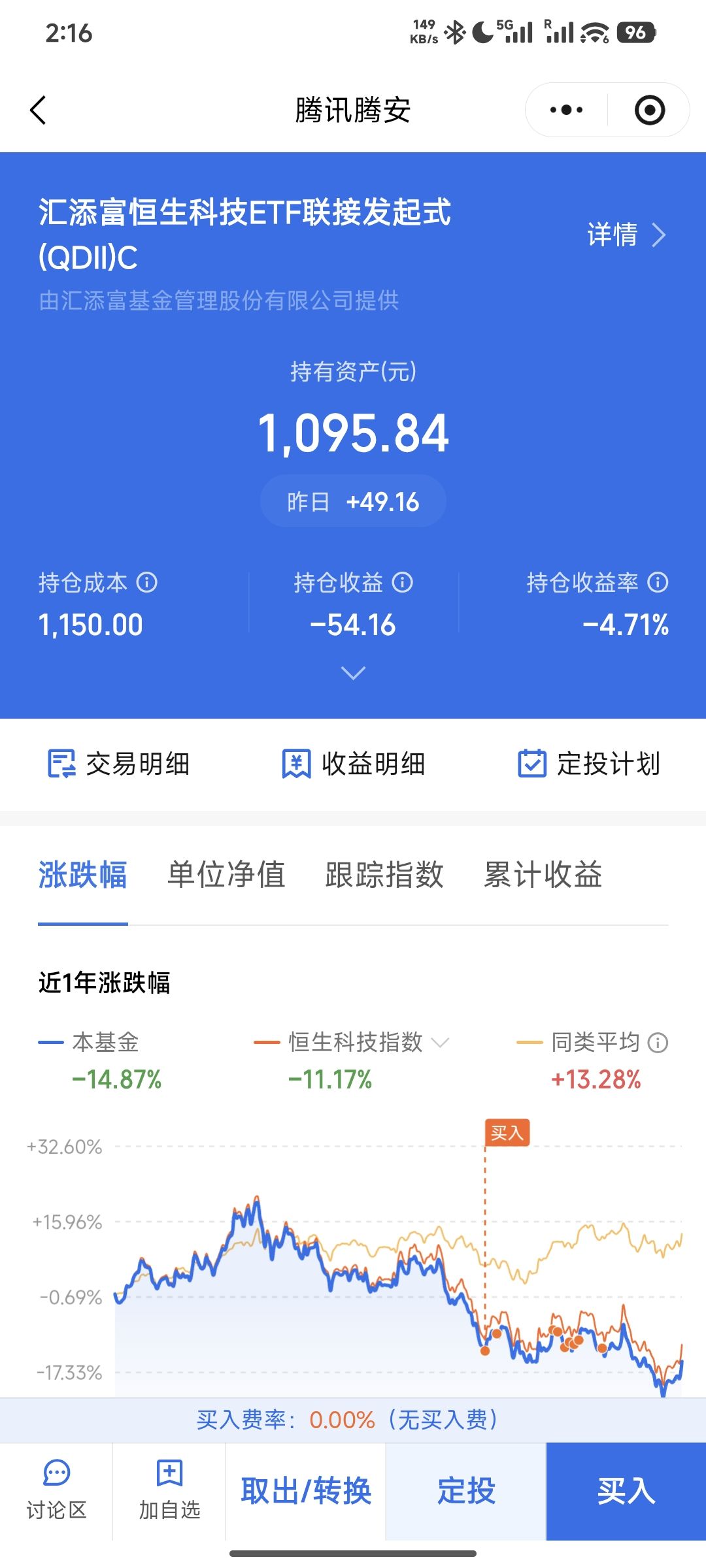Open the mini-program three-dot menu
706x1568 pixels.
coord(566,110)
